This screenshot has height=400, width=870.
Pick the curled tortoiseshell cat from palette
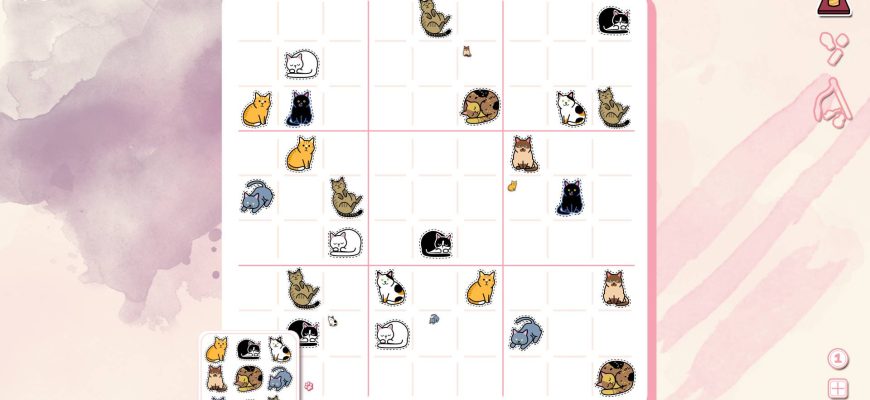(x=248, y=378)
